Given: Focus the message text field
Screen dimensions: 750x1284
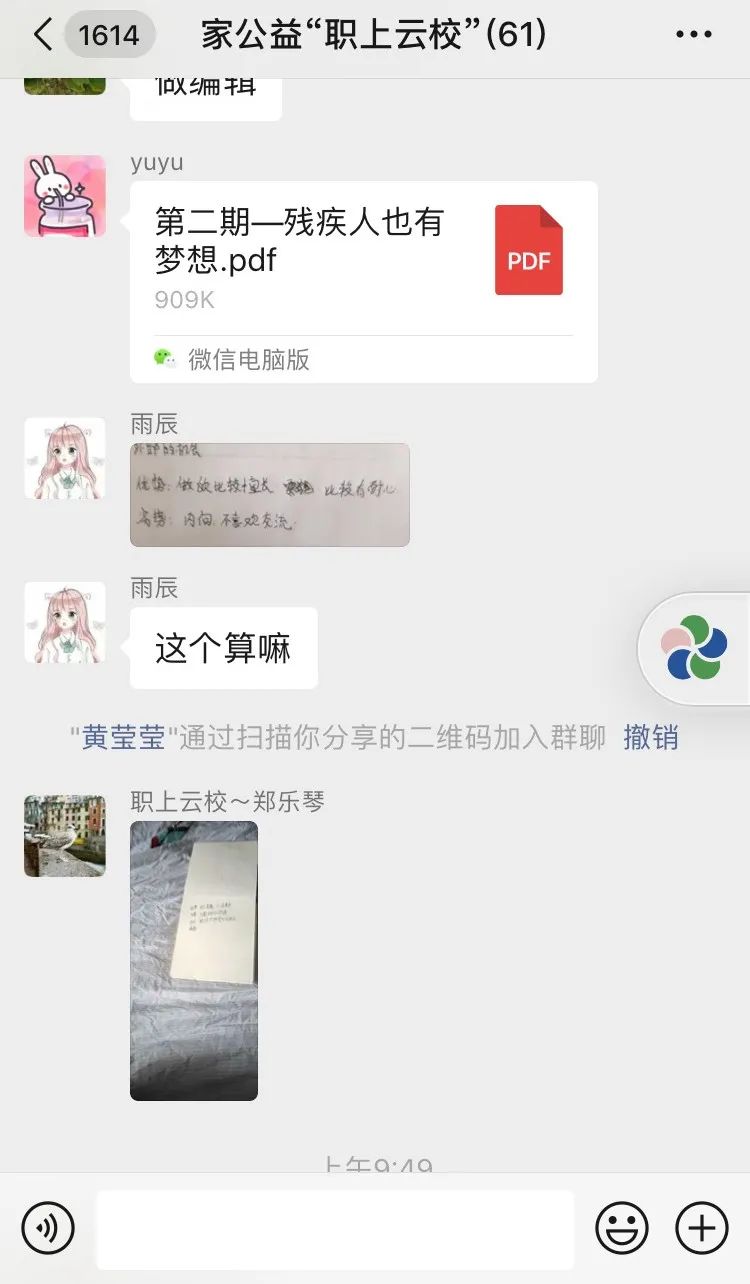Looking at the screenshot, I should 335,1229.
